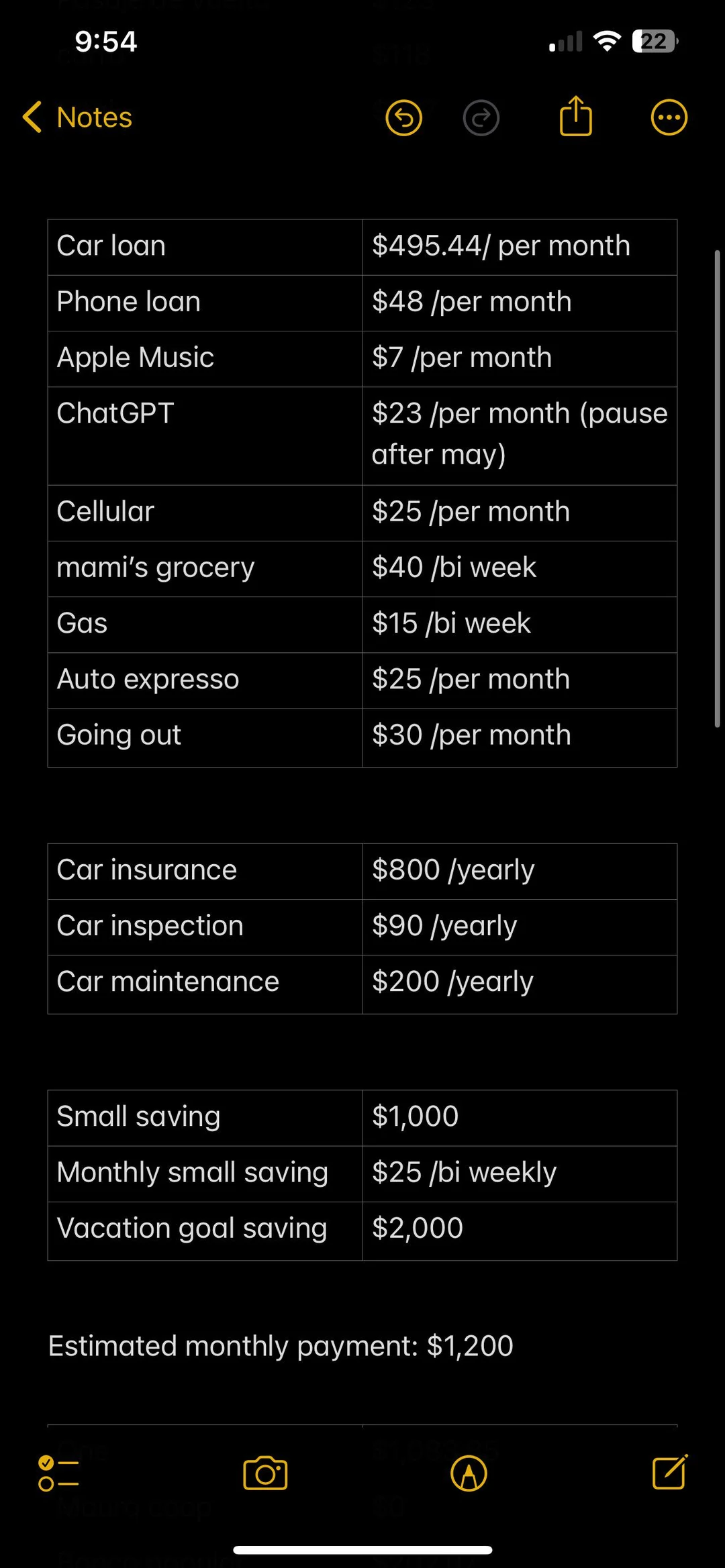Tap the Undo icon
725x1568 pixels.
coord(403,117)
